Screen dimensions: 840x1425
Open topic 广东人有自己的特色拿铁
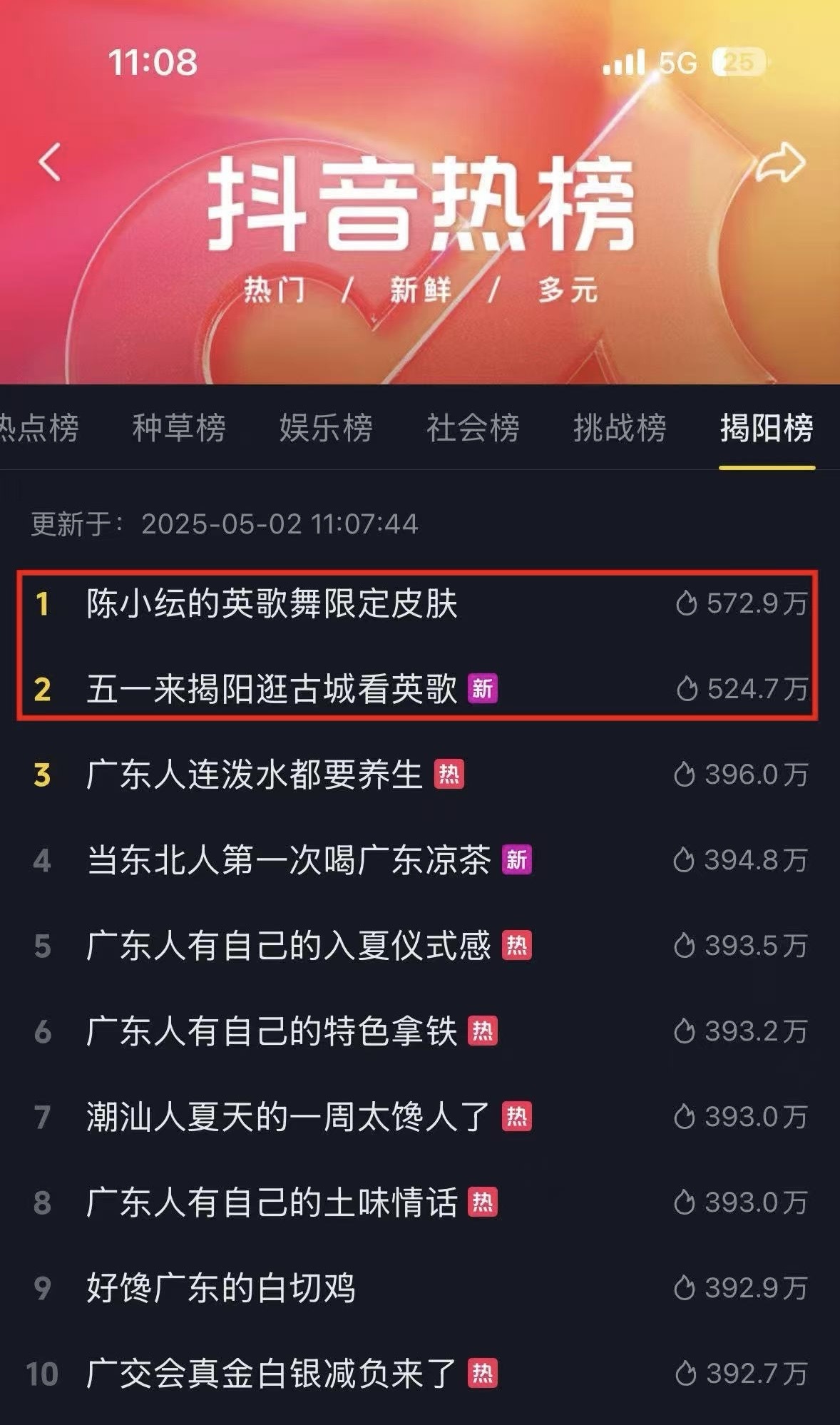(x=271, y=1031)
